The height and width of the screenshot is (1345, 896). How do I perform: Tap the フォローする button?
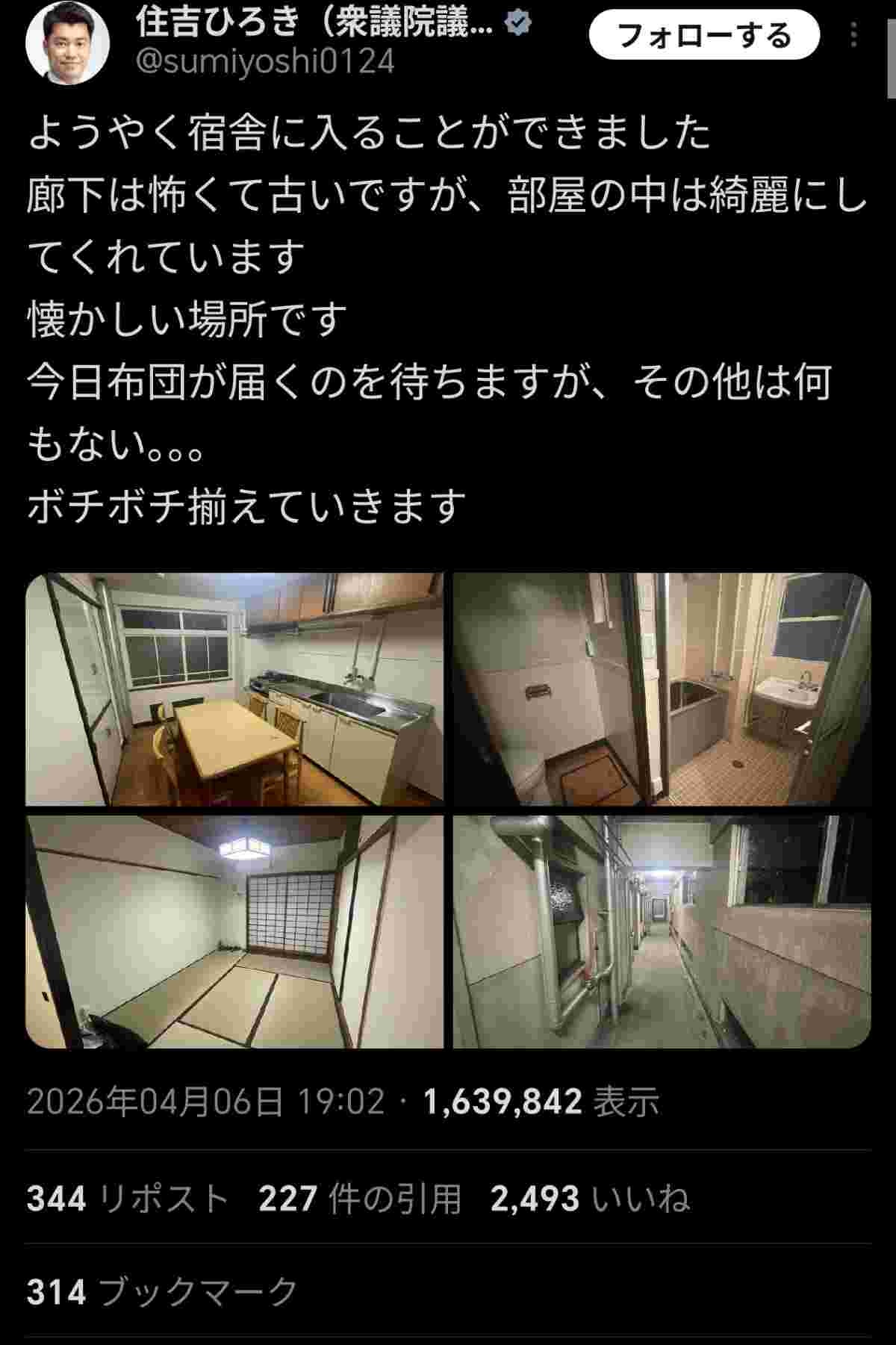coord(704,35)
